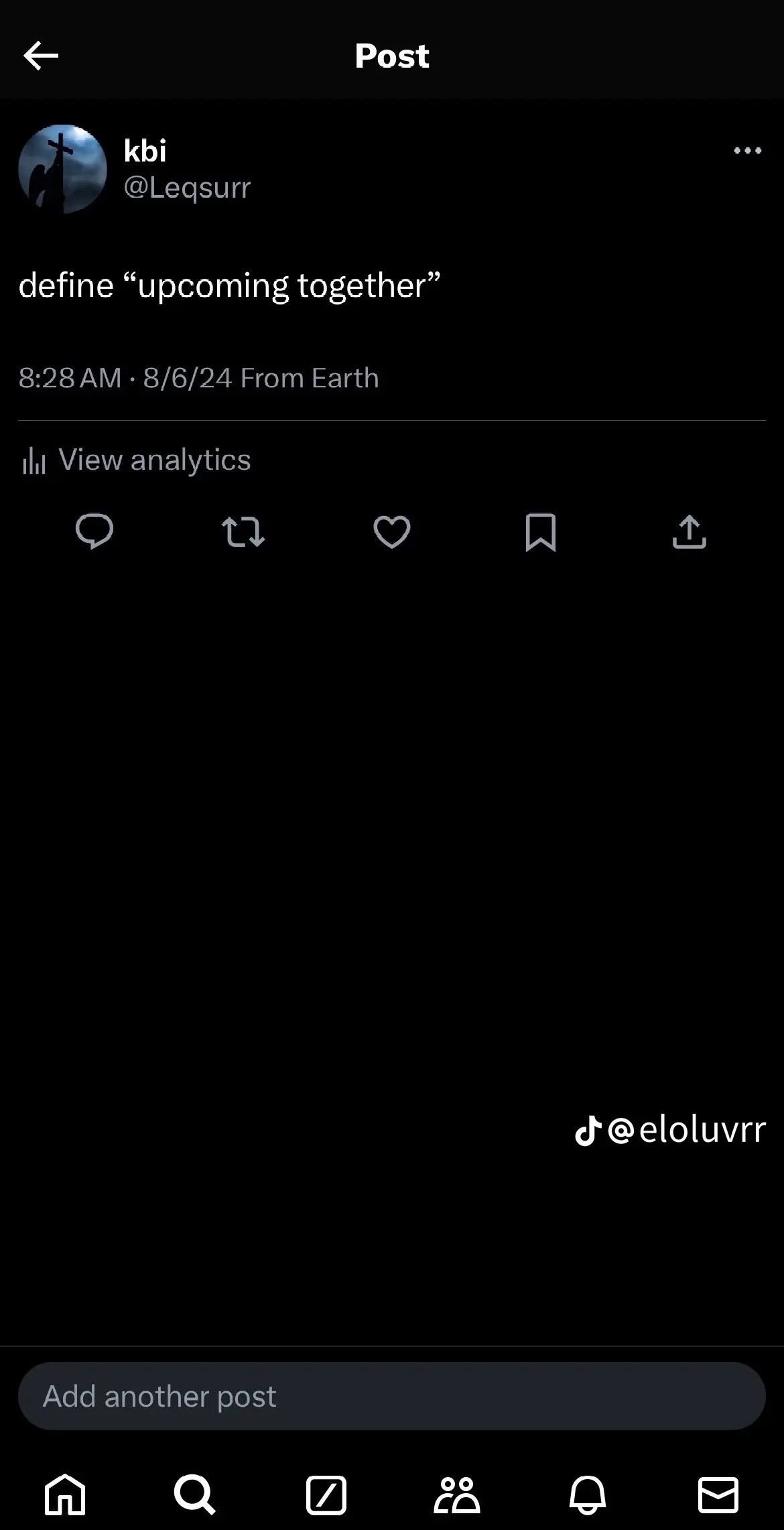Go back using the top arrow
The height and width of the screenshot is (1530, 784).
click(41, 56)
